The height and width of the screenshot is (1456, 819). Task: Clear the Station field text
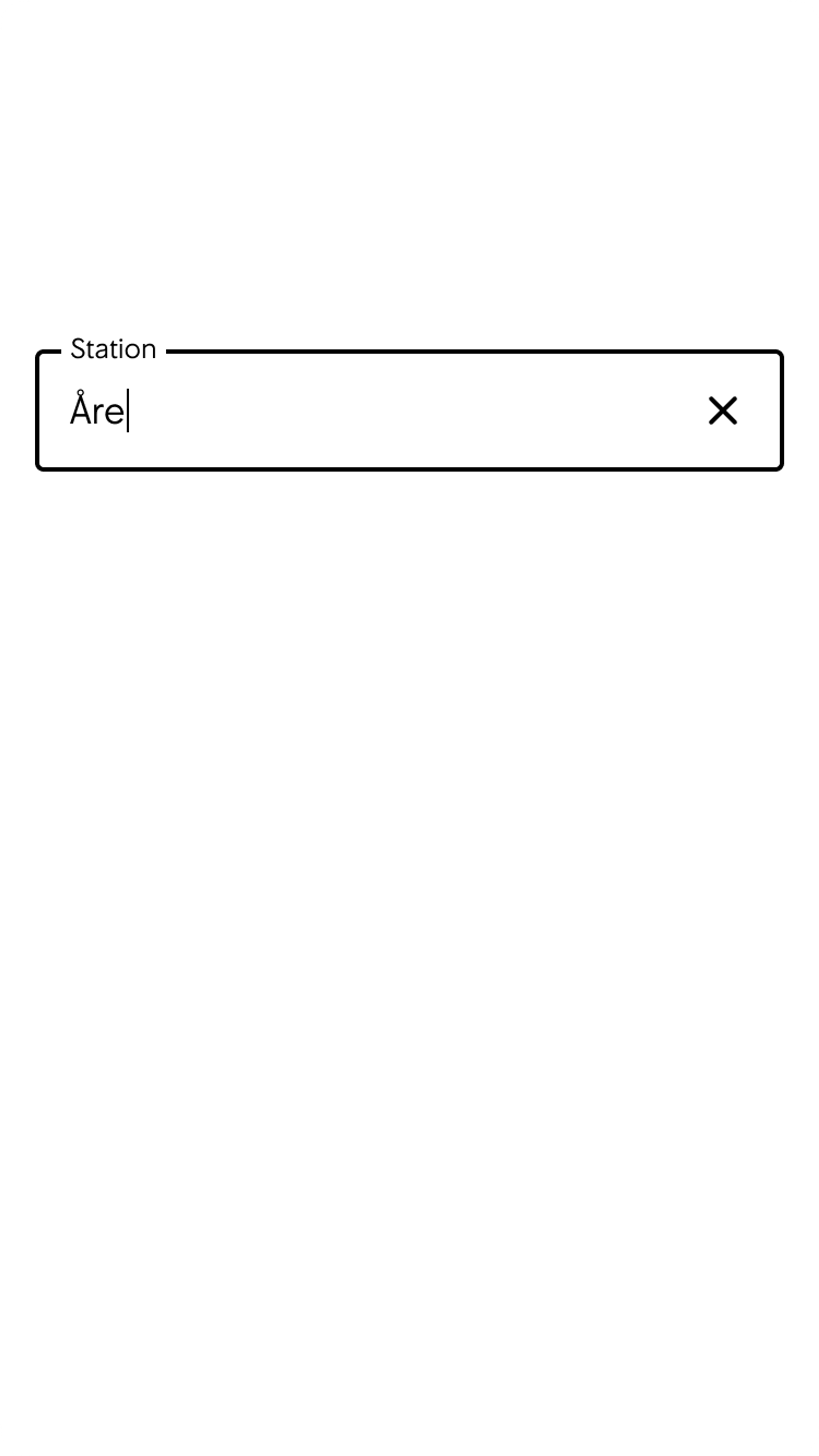[x=722, y=411]
